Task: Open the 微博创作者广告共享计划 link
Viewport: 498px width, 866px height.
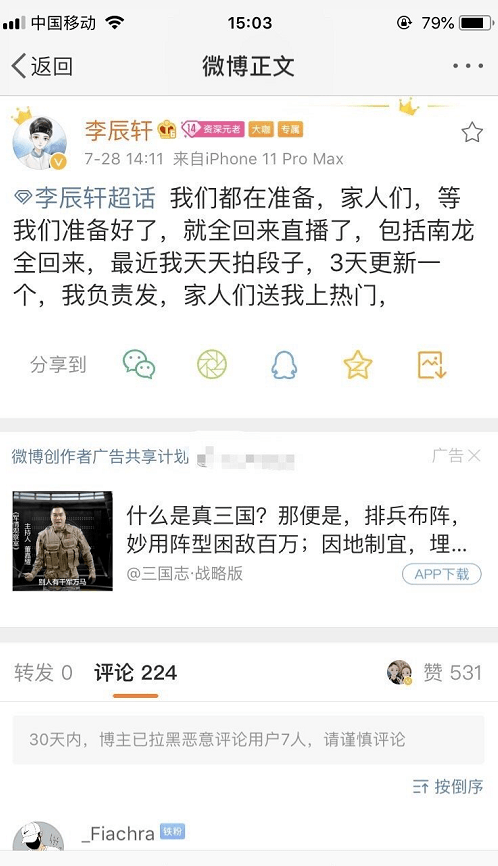Action: pos(100,456)
